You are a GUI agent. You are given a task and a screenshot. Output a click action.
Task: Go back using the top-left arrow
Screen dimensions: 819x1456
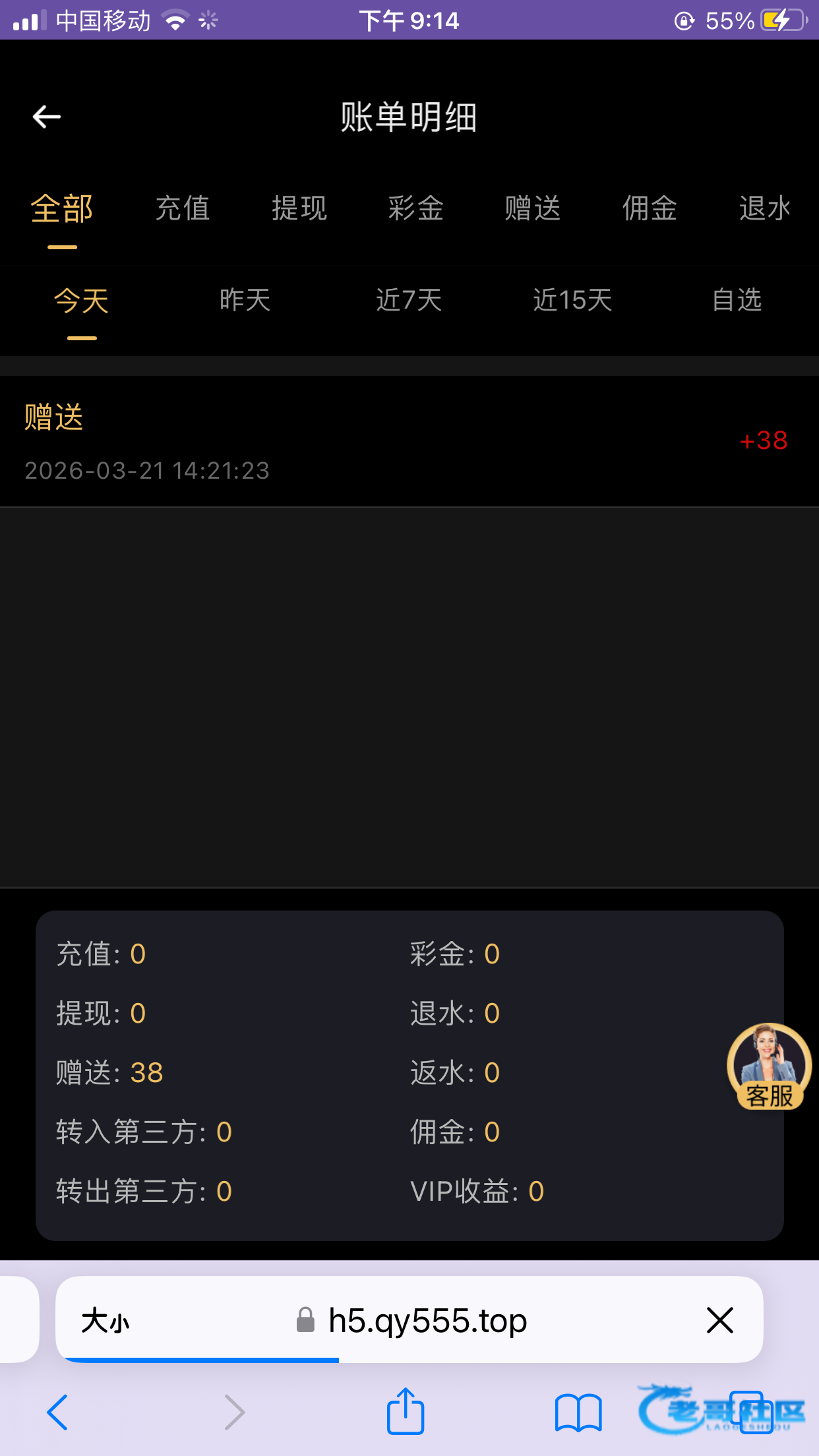coord(47,117)
